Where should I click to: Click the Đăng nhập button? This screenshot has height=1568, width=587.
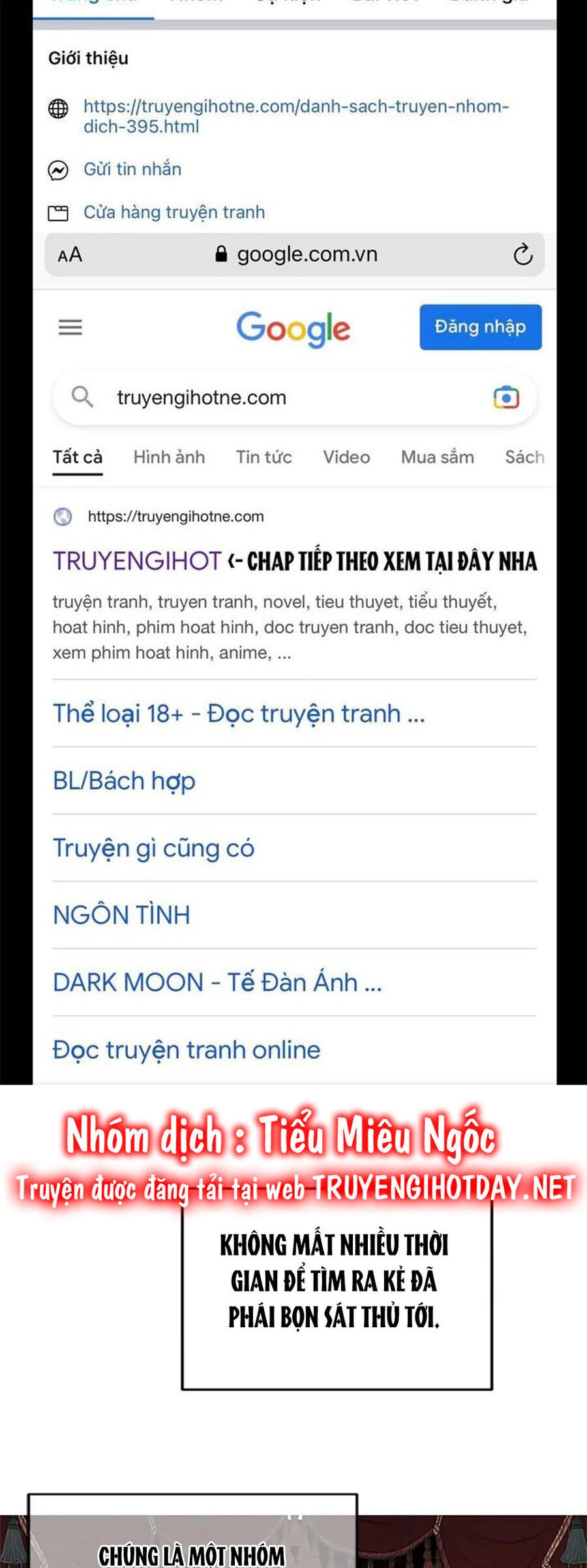pos(481,327)
